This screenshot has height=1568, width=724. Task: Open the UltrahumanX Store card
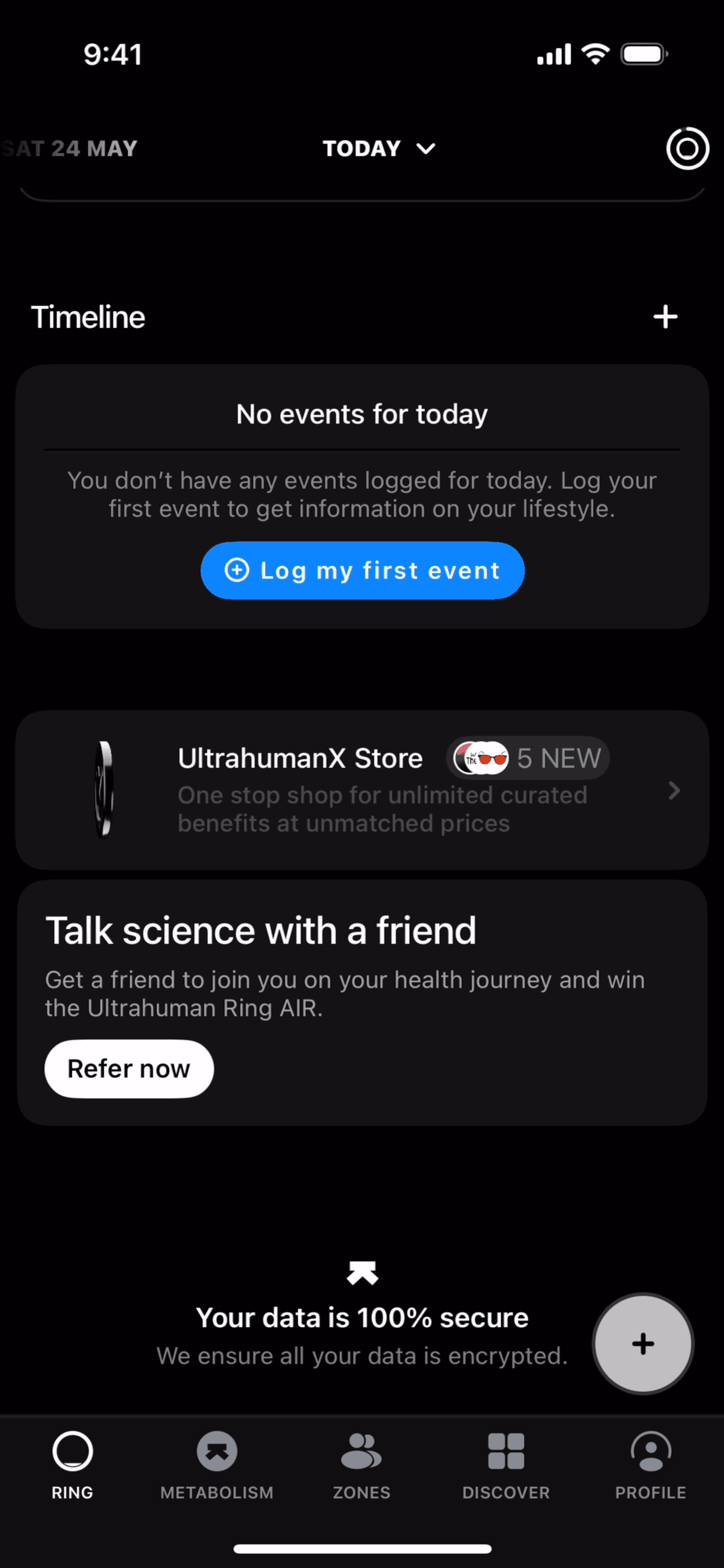pyautogui.click(x=362, y=790)
